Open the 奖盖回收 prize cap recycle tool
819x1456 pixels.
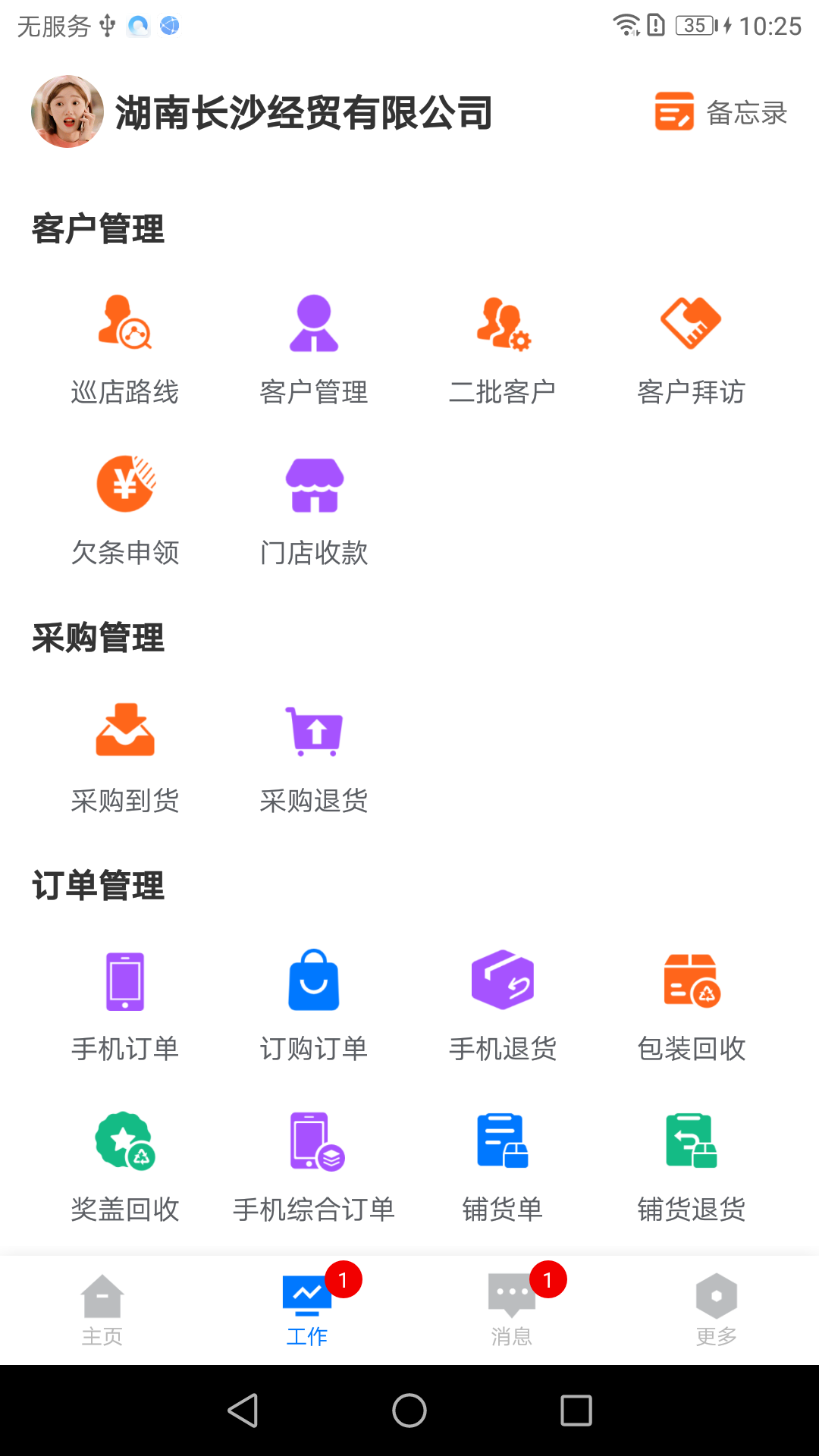(x=125, y=1145)
